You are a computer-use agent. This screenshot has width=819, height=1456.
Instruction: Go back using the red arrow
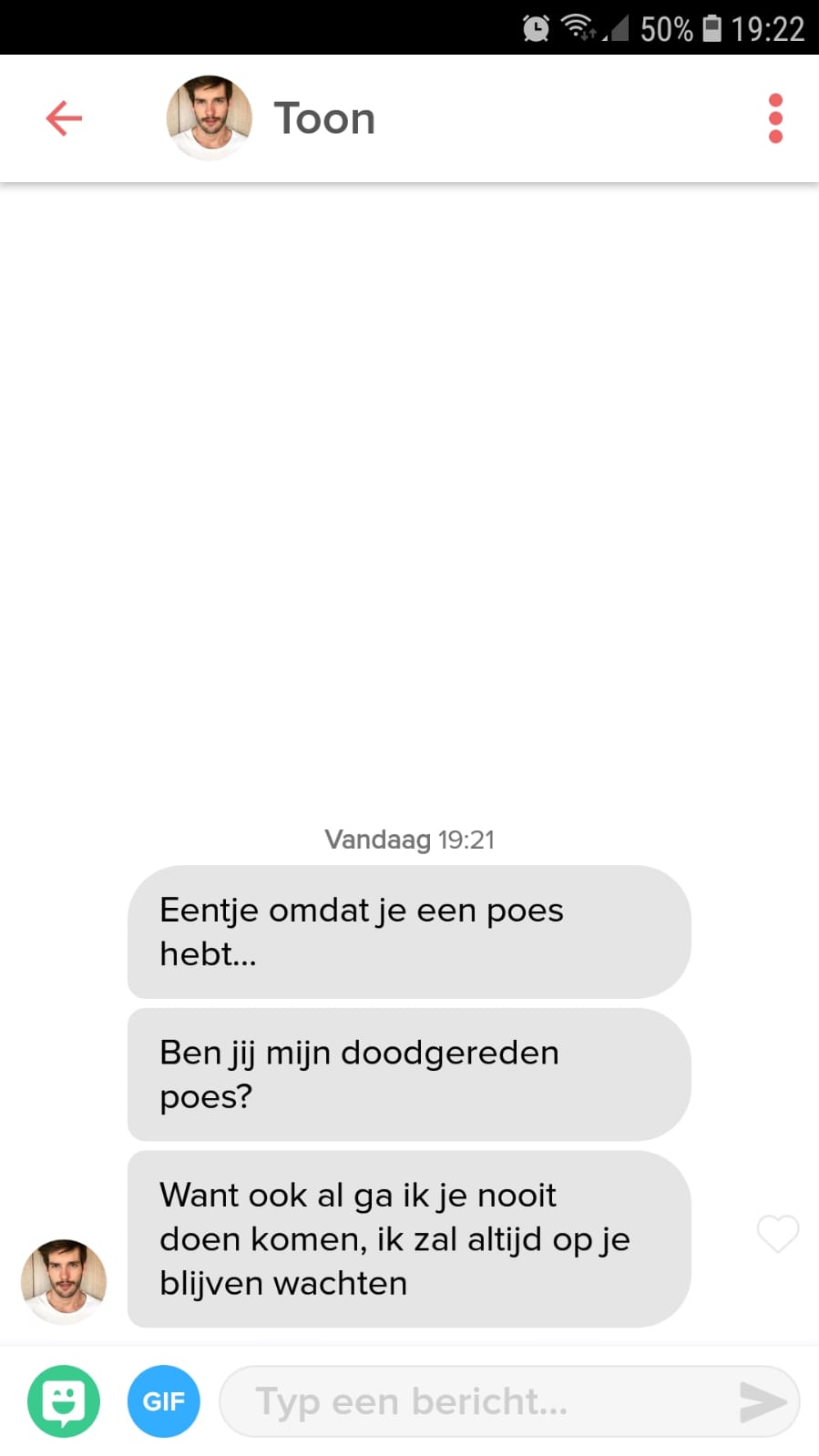64,118
